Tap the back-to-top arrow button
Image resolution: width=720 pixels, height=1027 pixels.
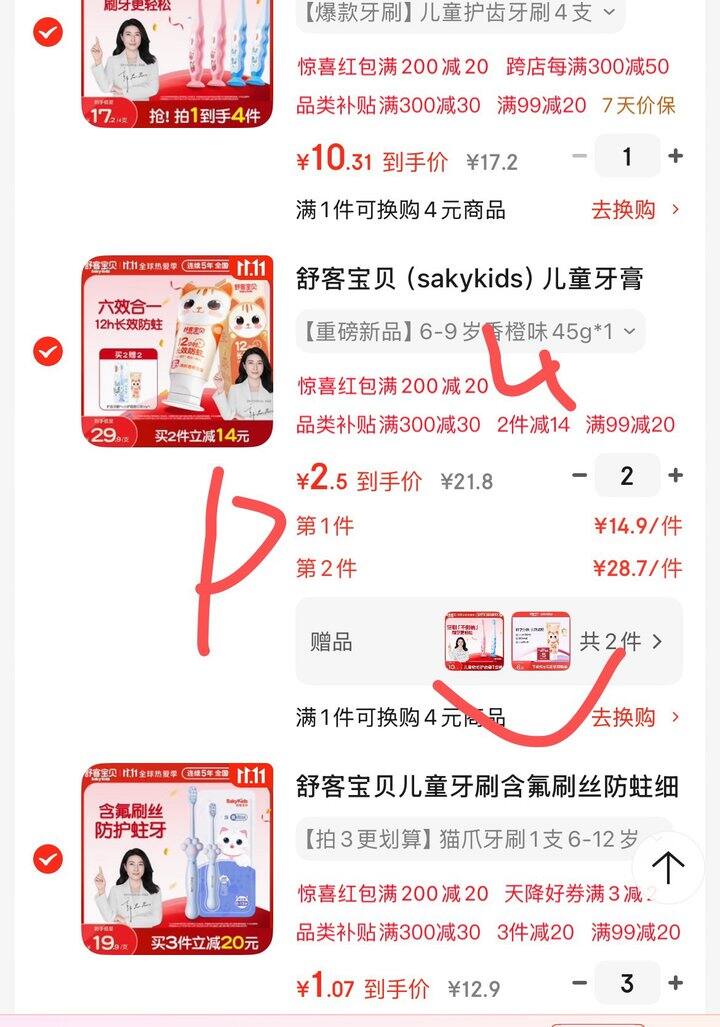click(668, 868)
